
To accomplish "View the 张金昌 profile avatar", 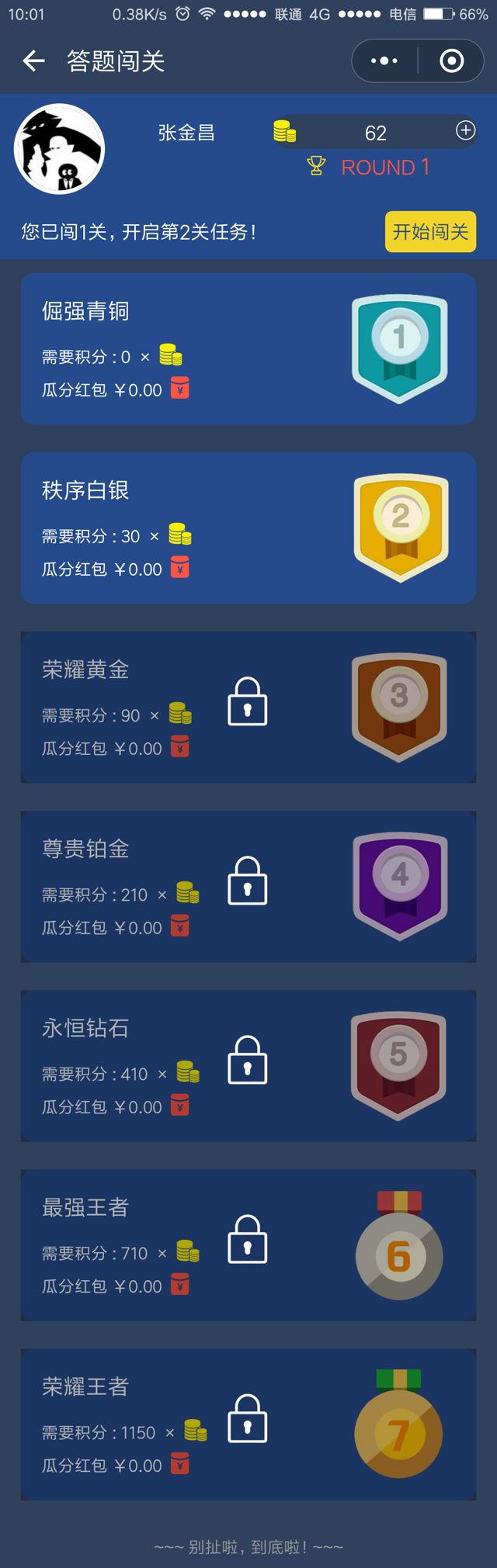I will point(60,149).
